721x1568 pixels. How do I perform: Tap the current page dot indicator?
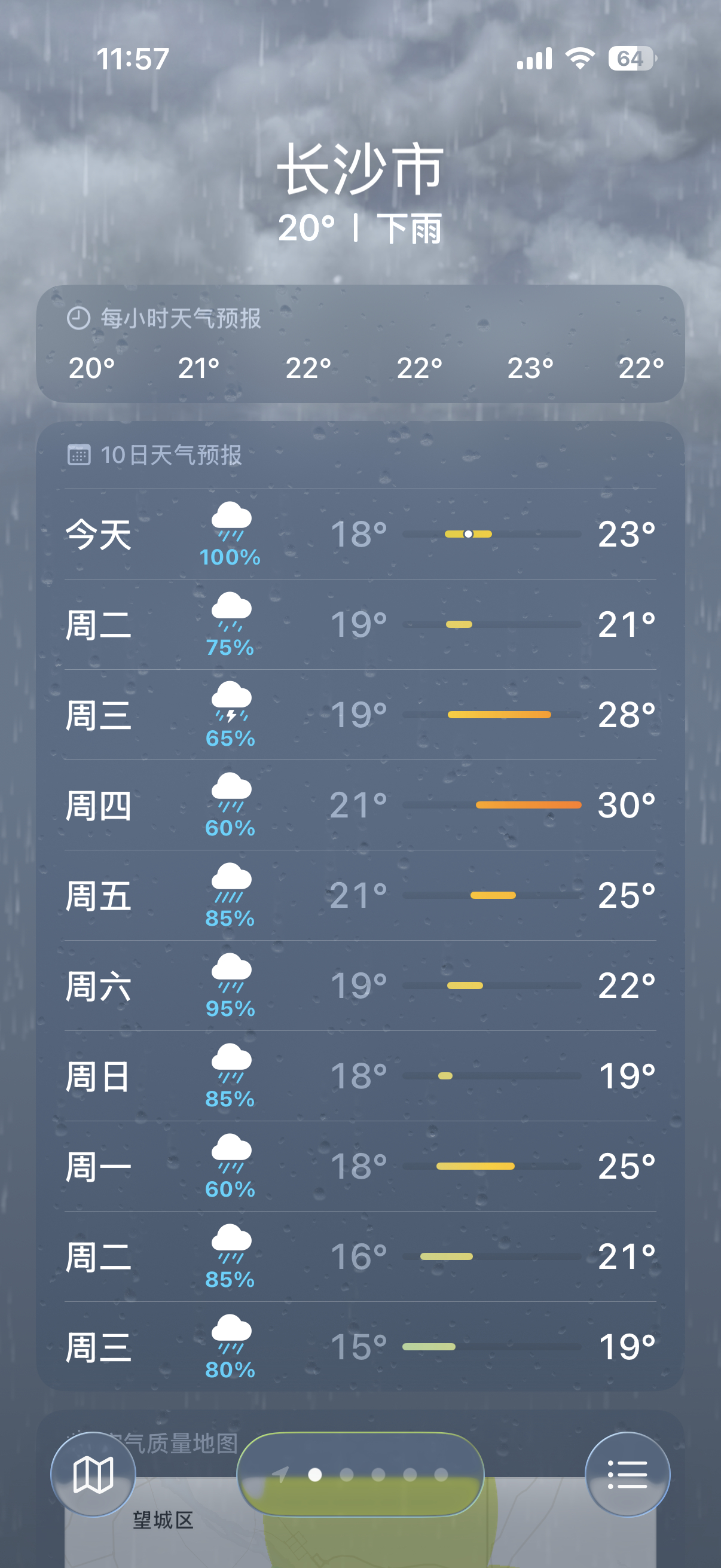pos(314,1474)
